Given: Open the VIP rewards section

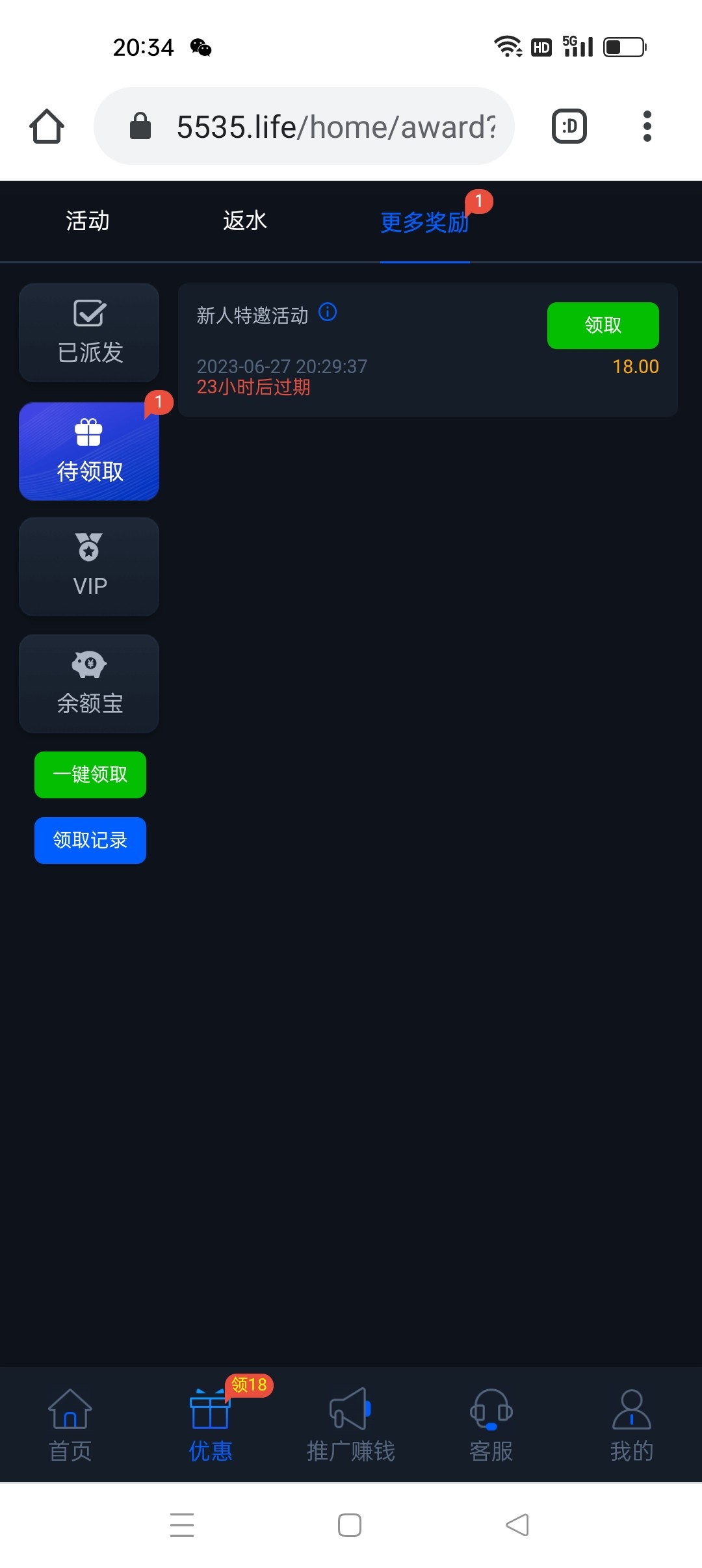Looking at the screenshot, I should pyautogui.click(x=89, y=567).
